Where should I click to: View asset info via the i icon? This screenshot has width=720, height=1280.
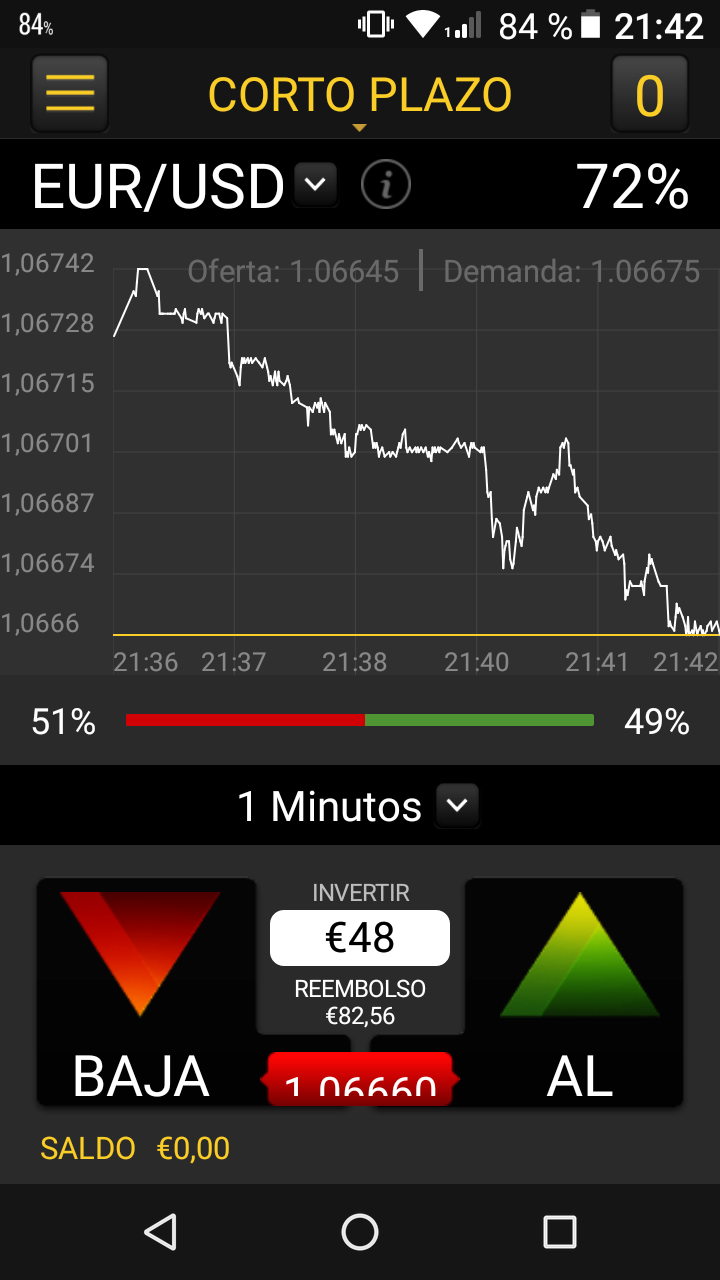tap(386, 185)
